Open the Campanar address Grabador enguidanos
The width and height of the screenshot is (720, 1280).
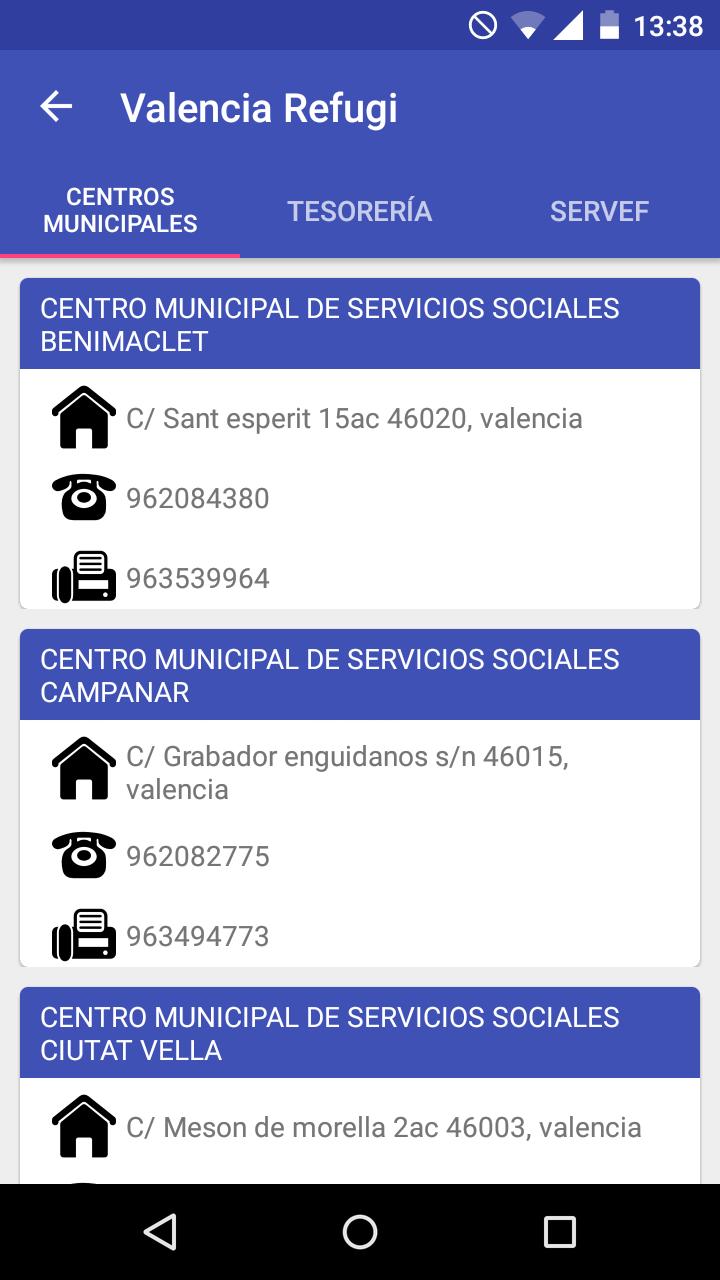pos(347,773)
